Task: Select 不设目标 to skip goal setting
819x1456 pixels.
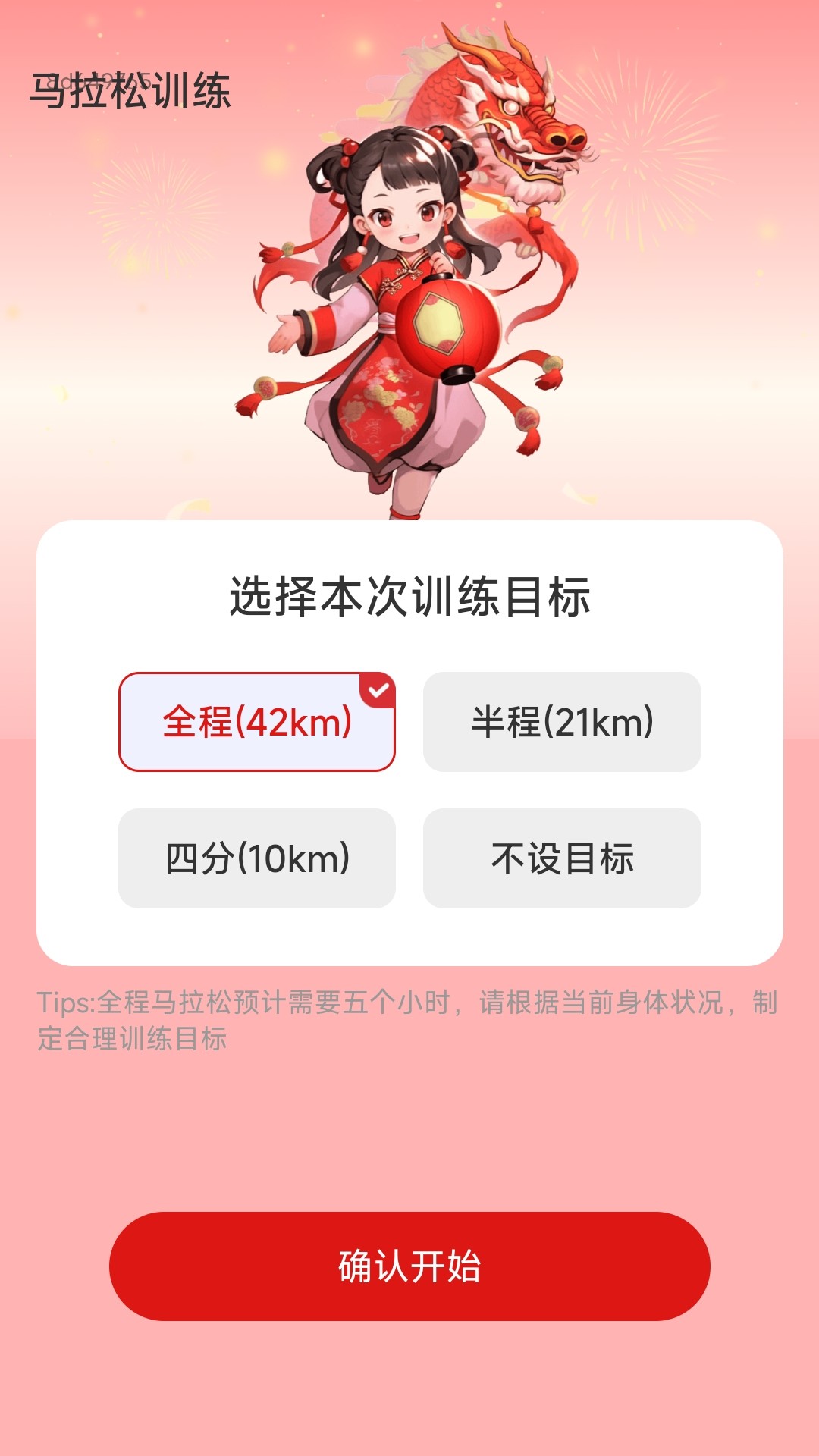Action: [561, 857]
